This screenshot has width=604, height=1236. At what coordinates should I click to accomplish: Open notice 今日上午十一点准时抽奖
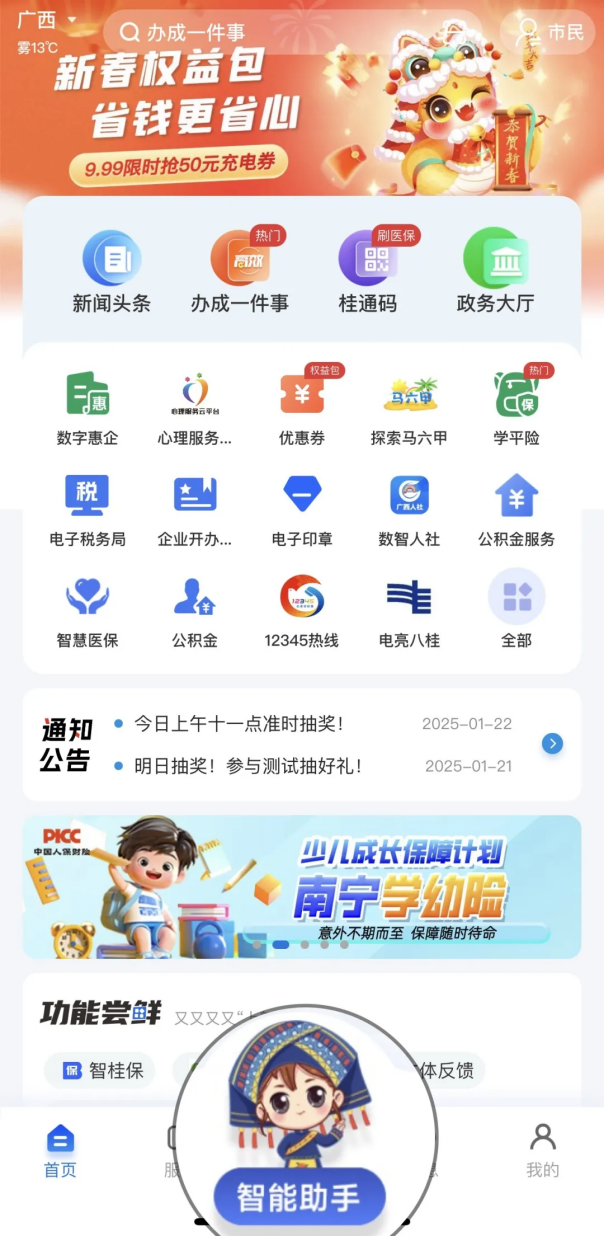(x=240, y=723)
